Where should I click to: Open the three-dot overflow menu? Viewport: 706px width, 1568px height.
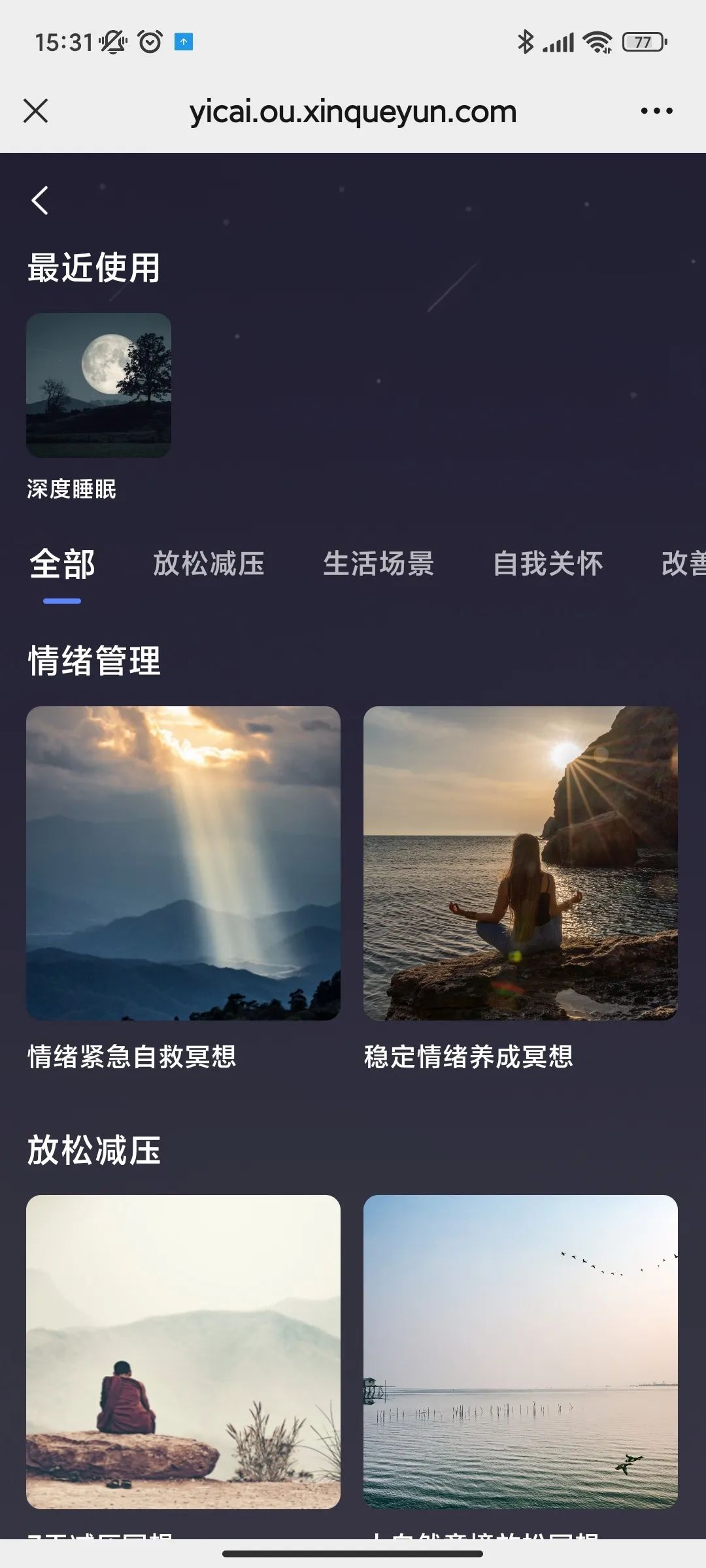click(656, 111)
